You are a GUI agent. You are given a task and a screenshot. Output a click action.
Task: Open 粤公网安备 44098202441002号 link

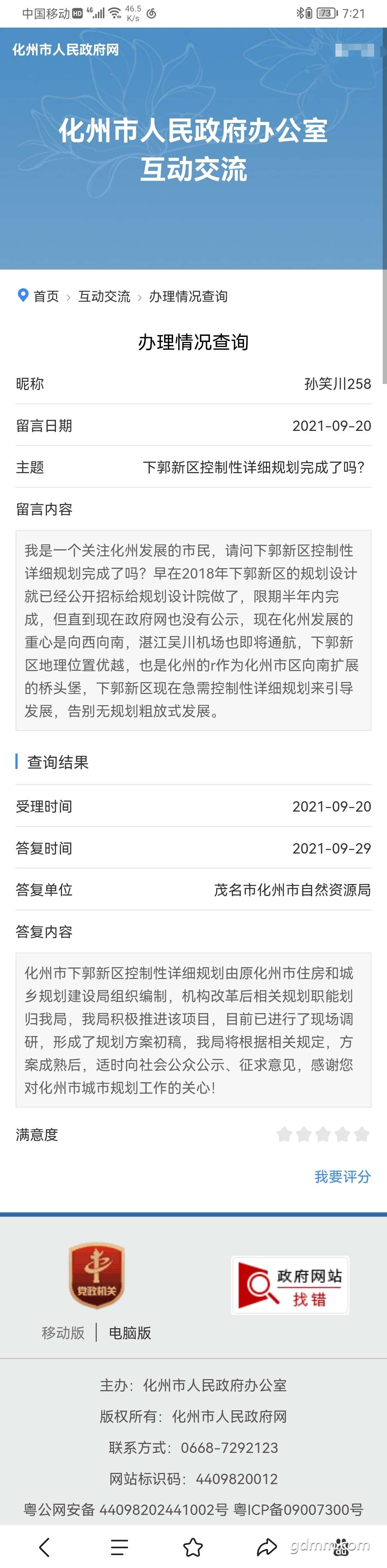pos(125,1510)
